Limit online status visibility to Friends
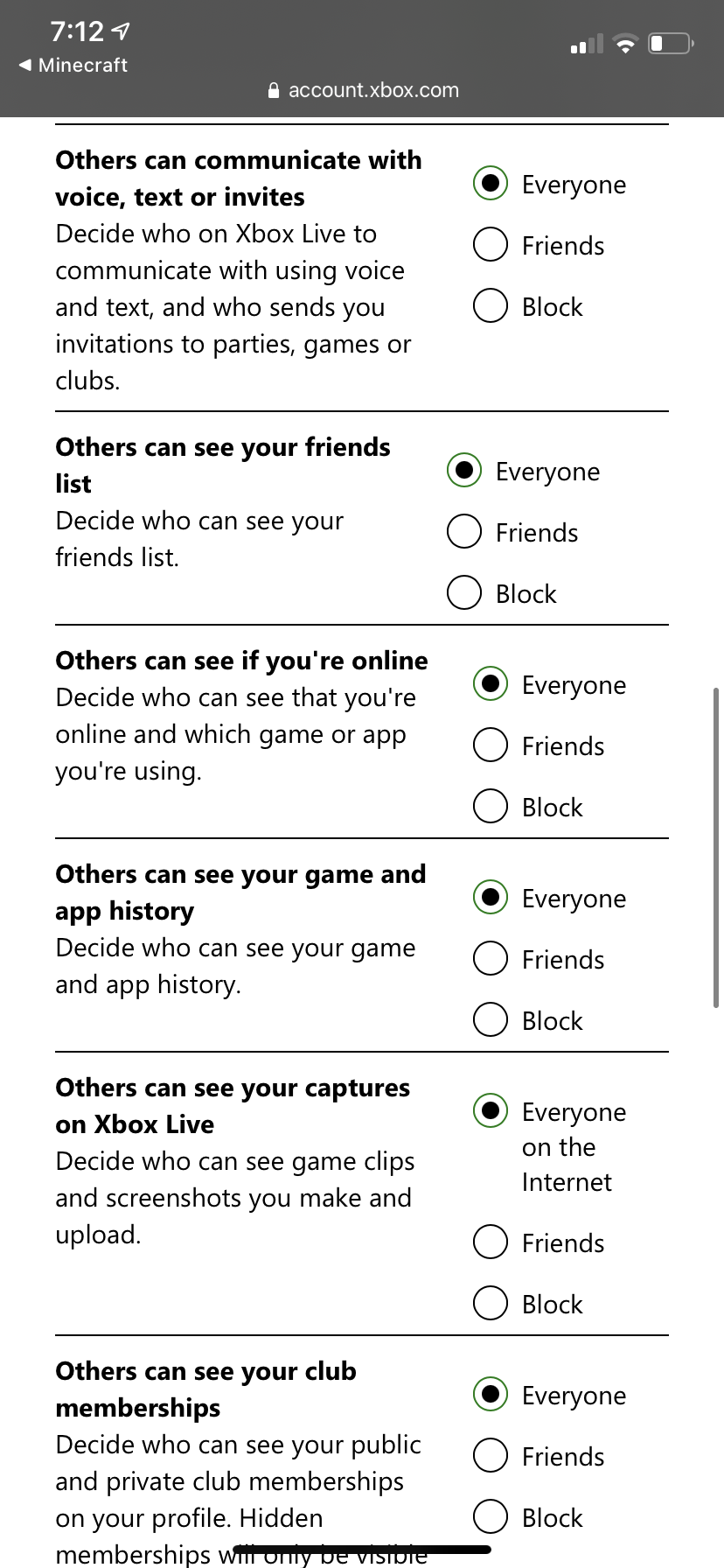This screenshot has width=724, height=1568. 491,745
